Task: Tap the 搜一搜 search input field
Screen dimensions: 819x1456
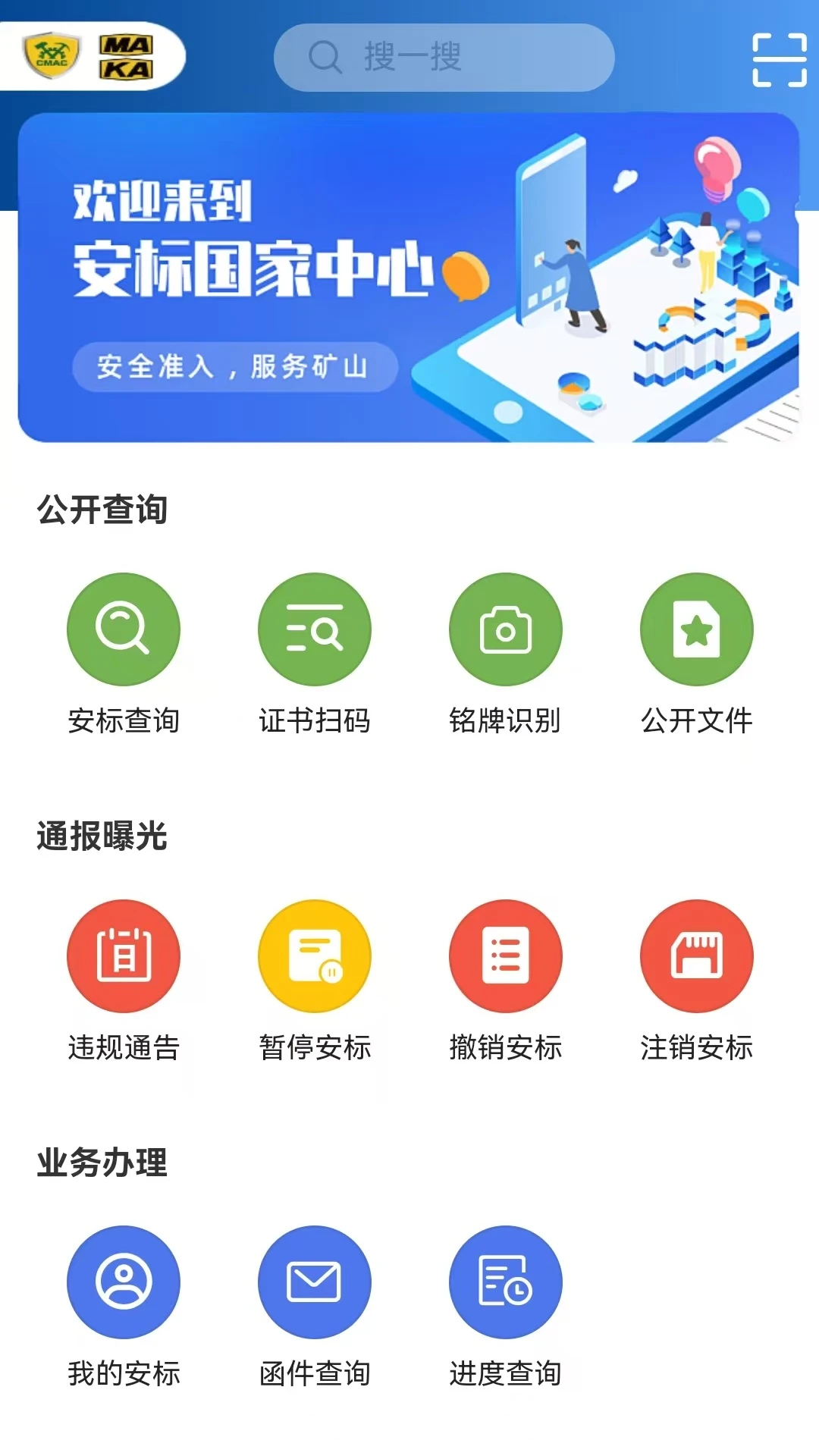Action: click(444, 58)
